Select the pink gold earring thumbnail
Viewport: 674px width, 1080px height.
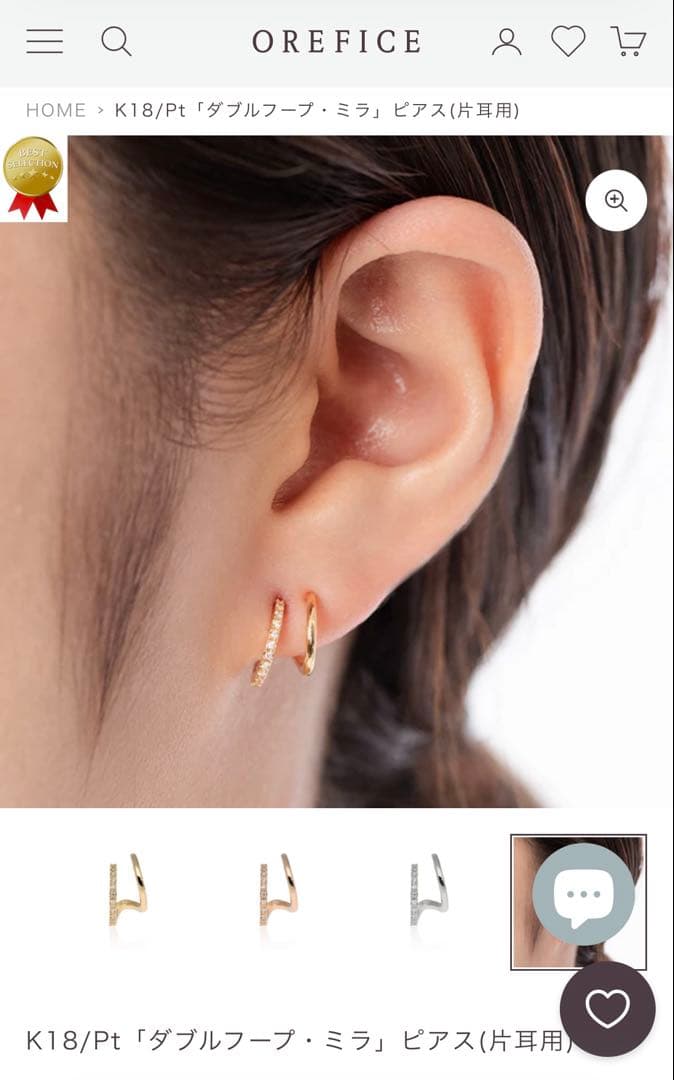[x=278, y=889]
